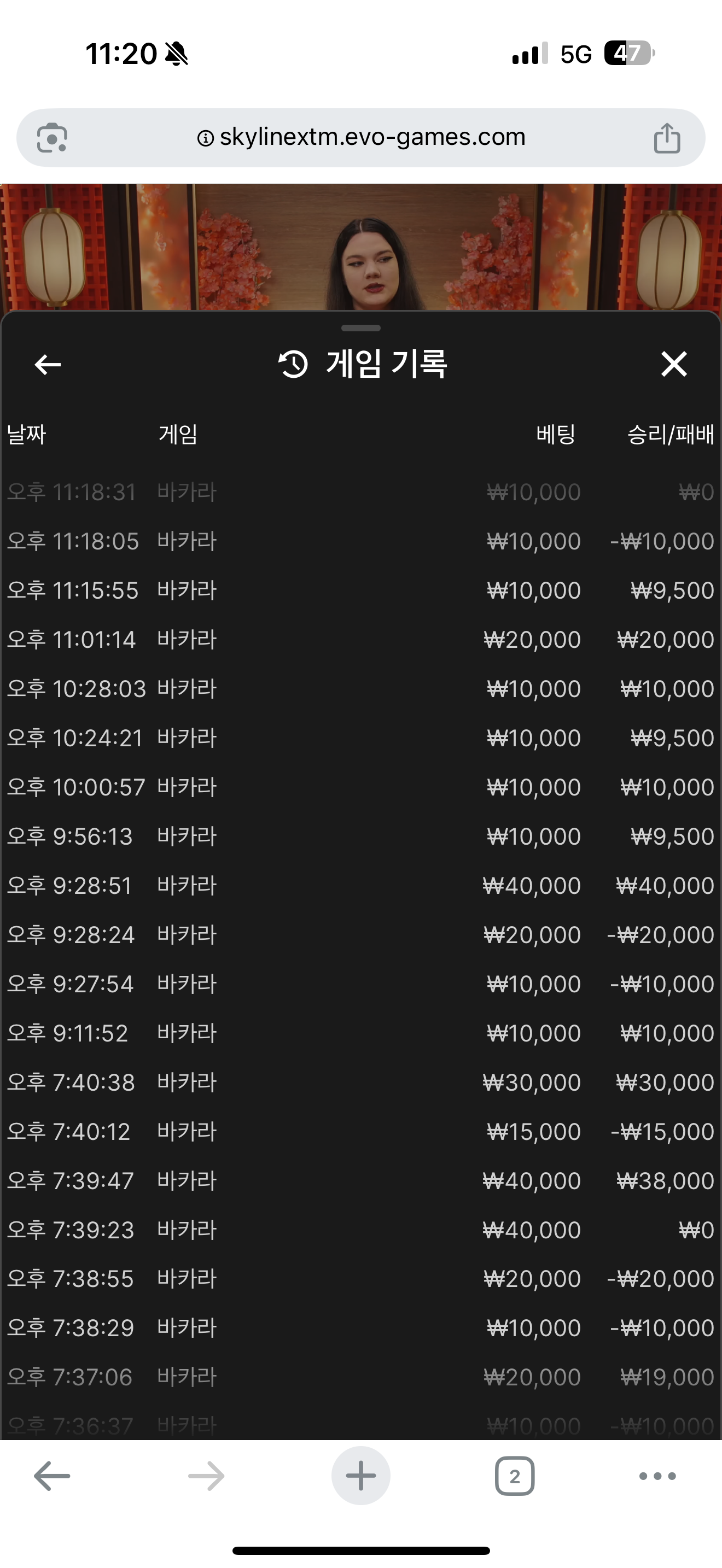Open a new browser tab

coord(361,1476)
